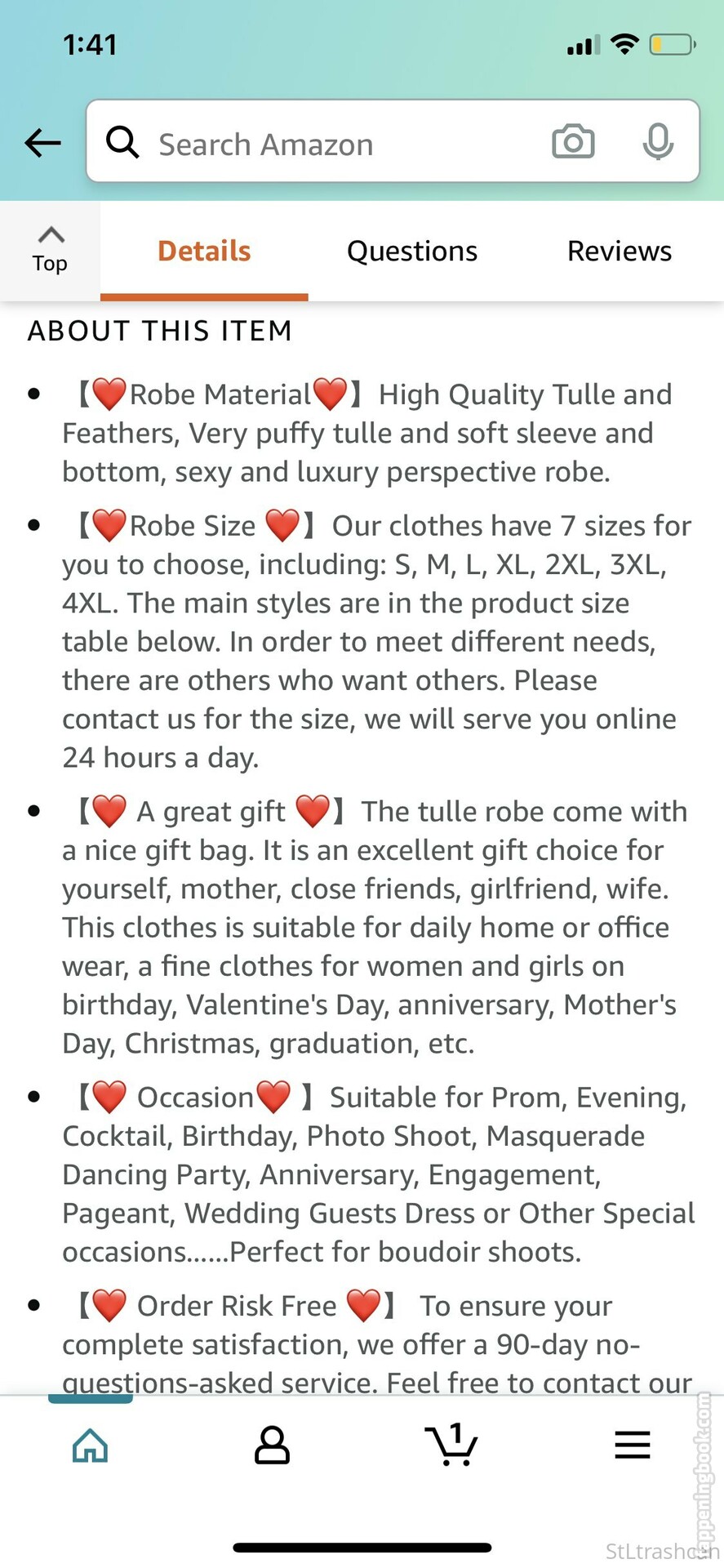
Task: Open the shopping cart
Action: click(x=451, y=1445)
